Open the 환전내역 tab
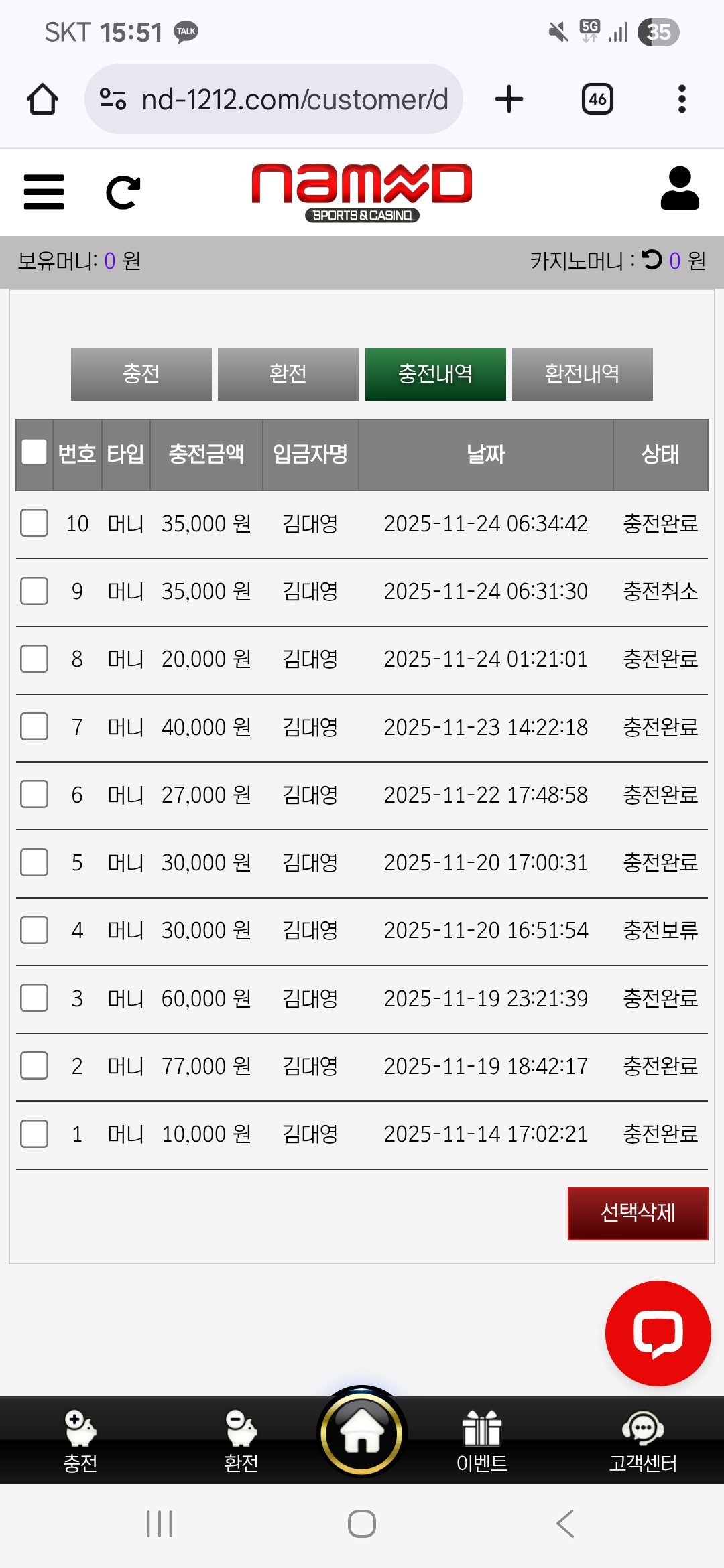Viewport: 724px width, 1568px height. (582, 374)
